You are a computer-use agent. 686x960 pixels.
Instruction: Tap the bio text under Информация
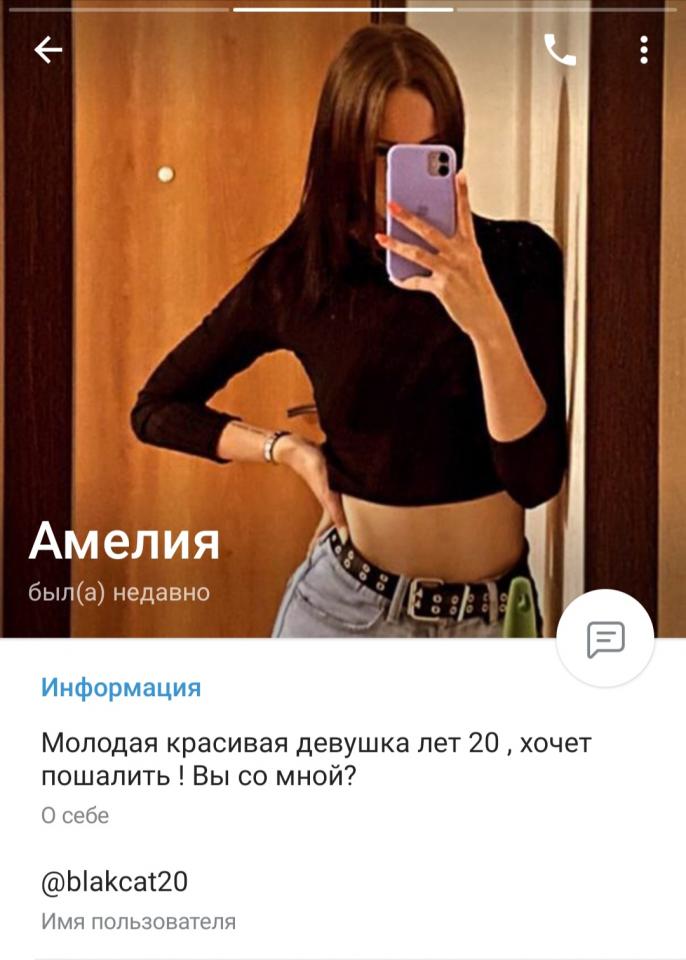317,759
